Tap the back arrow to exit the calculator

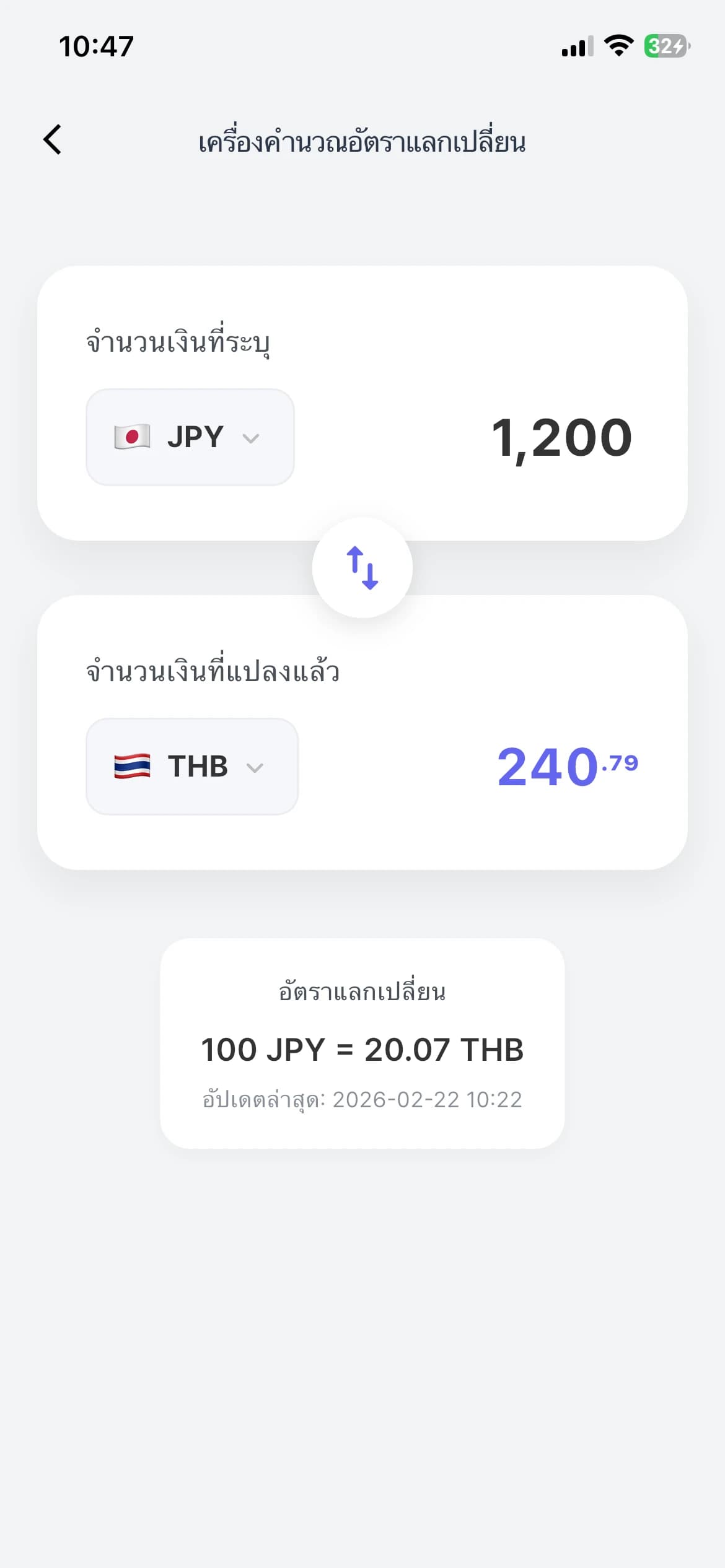tap(53, 140)
